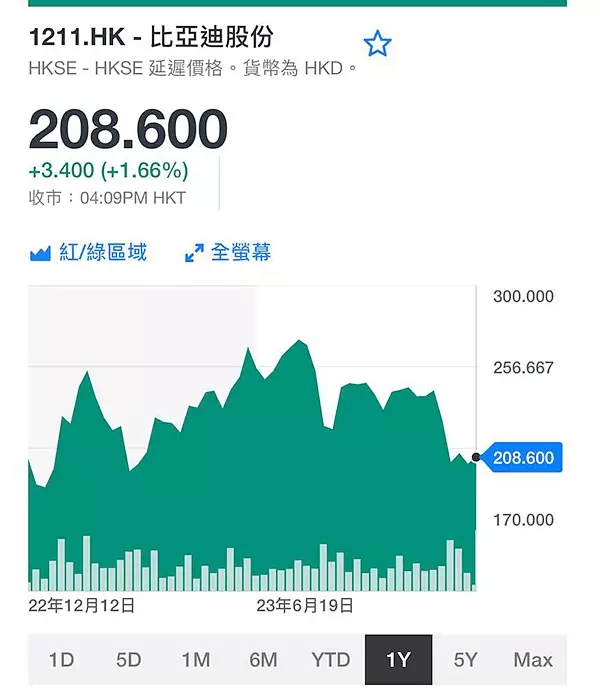Switch chart to 紅/綠區域 style
The image size is (600, 698).
pyautogui.click(x=89, y=253)
